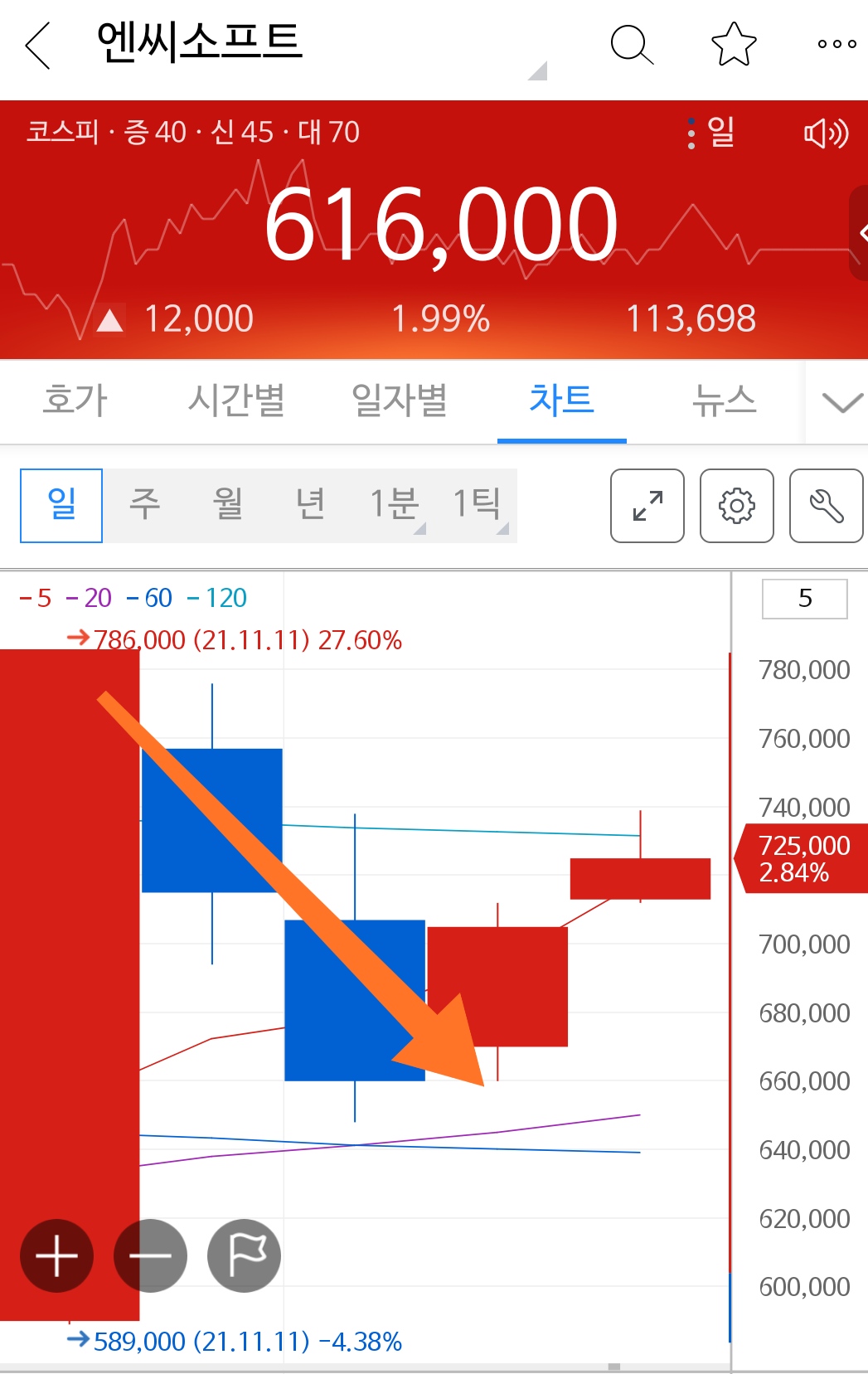Select the 년 yearly chart period
The image size is (868, 1374).
click(x=308, y=505)
